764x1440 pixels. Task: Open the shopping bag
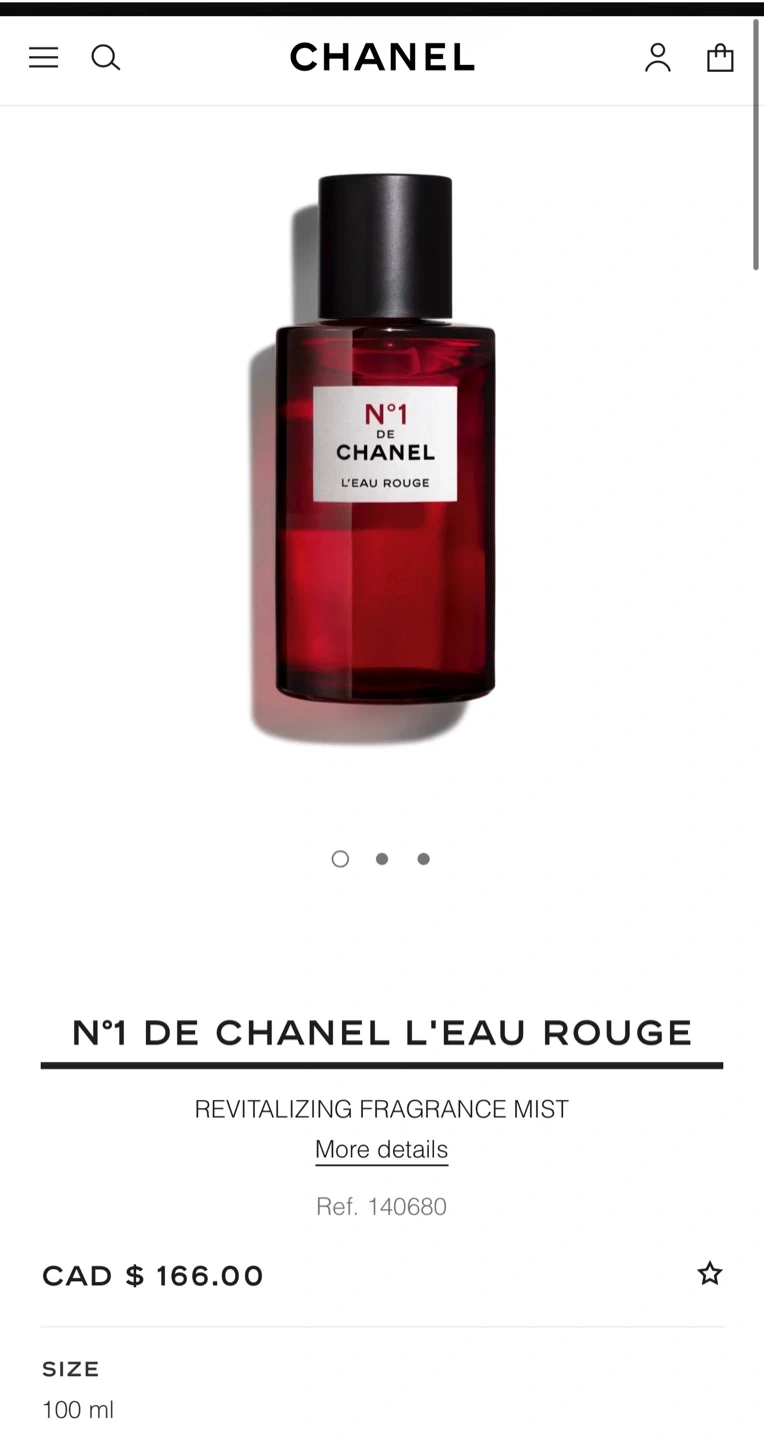[720, 58]
